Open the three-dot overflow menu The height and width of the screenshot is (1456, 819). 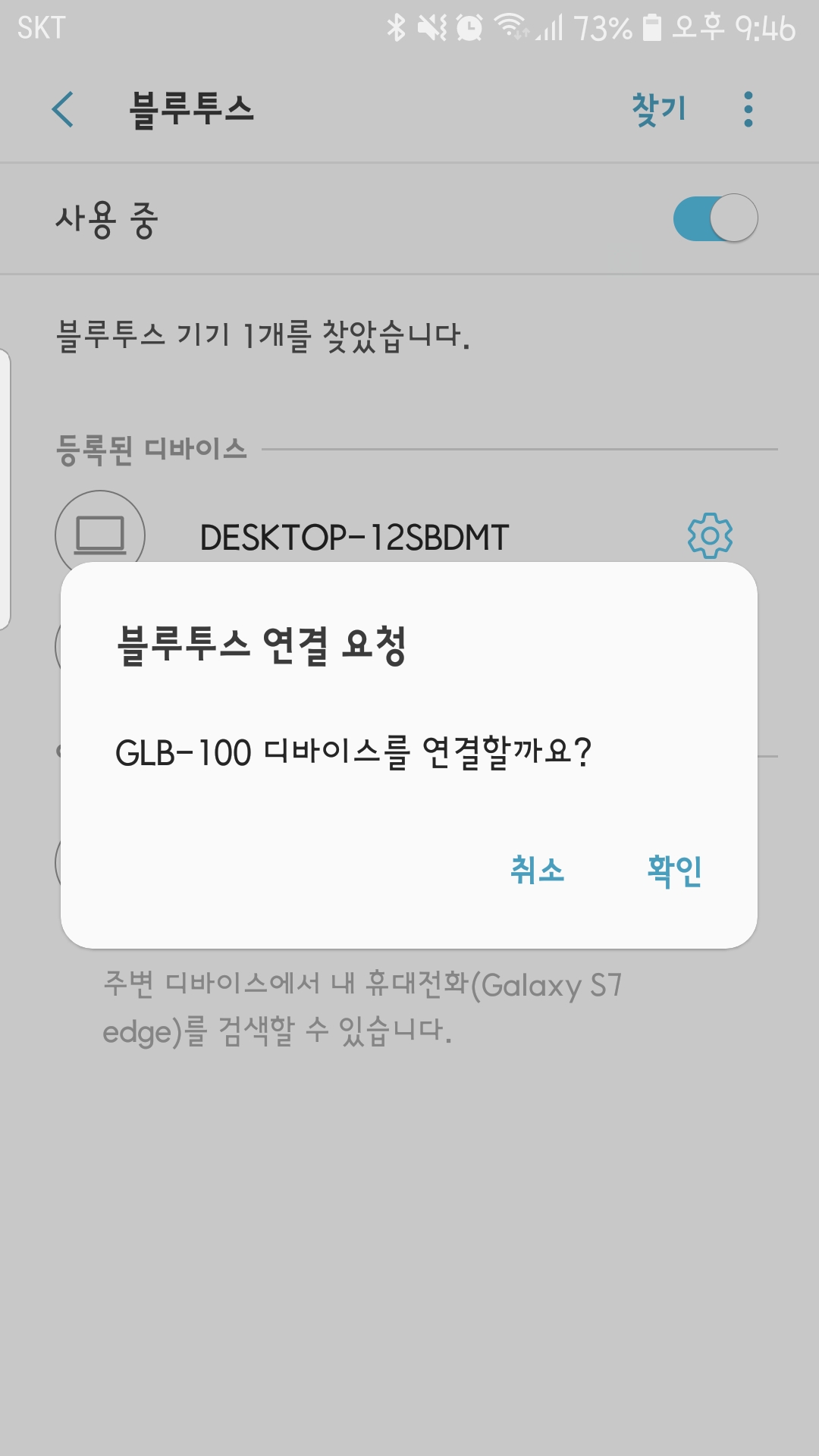click(x=748, y=109)
